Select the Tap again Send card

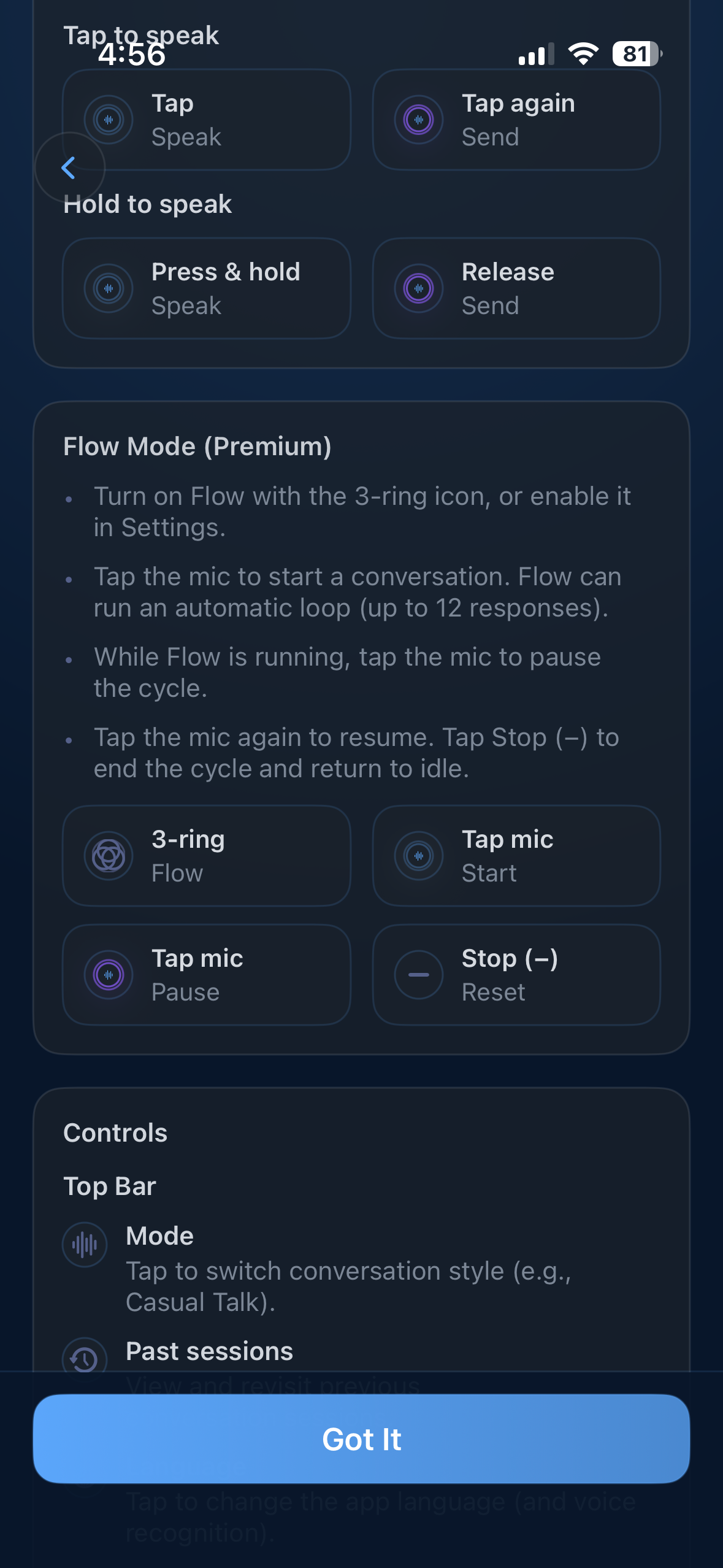tap(516, 120)
